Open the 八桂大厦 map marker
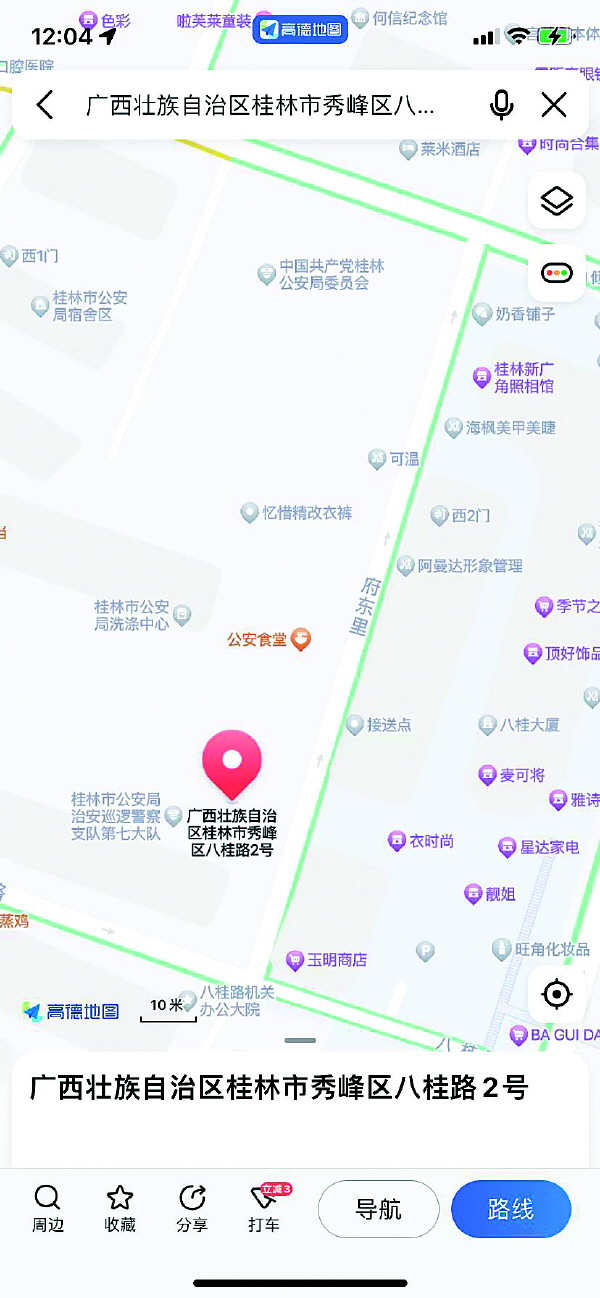 [487, 725]
